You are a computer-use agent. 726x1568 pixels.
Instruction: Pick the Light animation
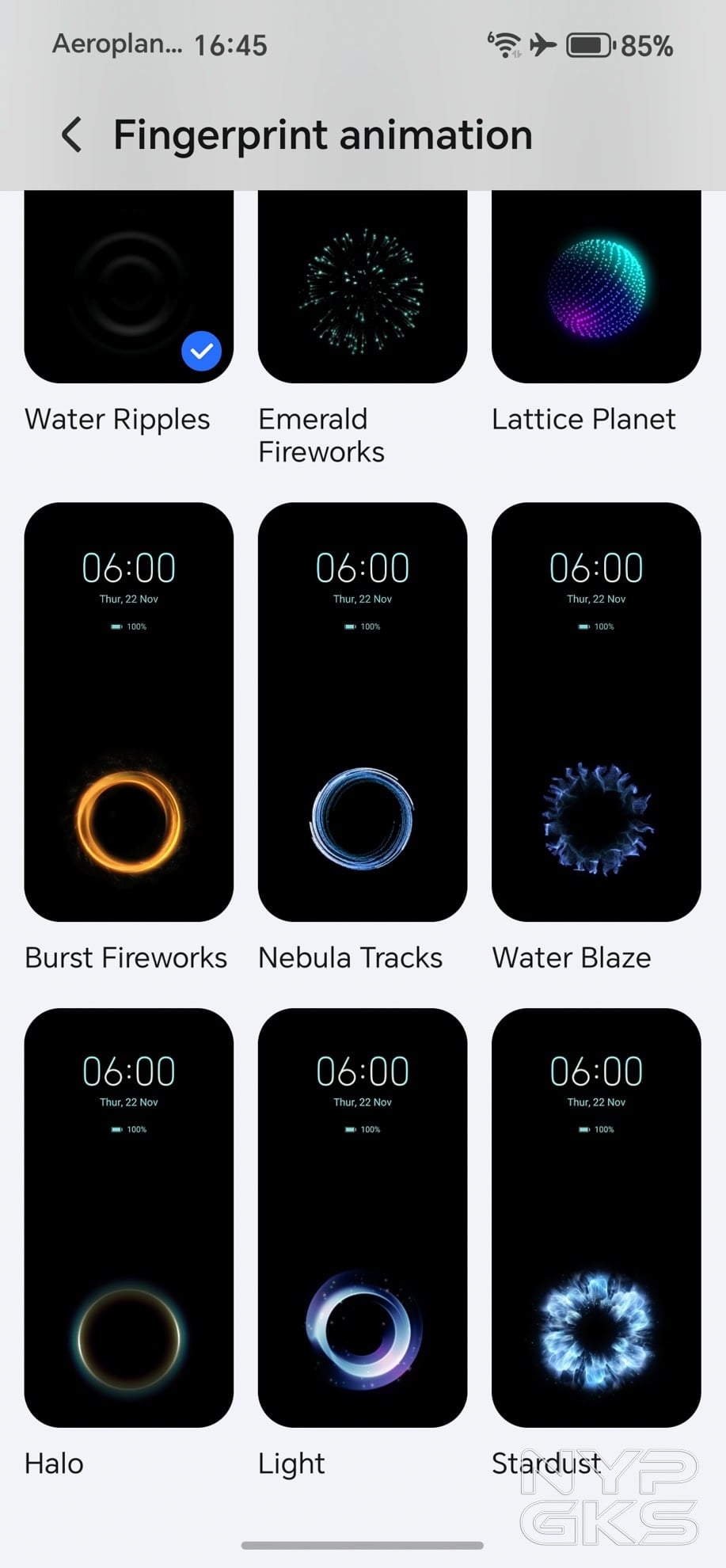point(363,1217)
